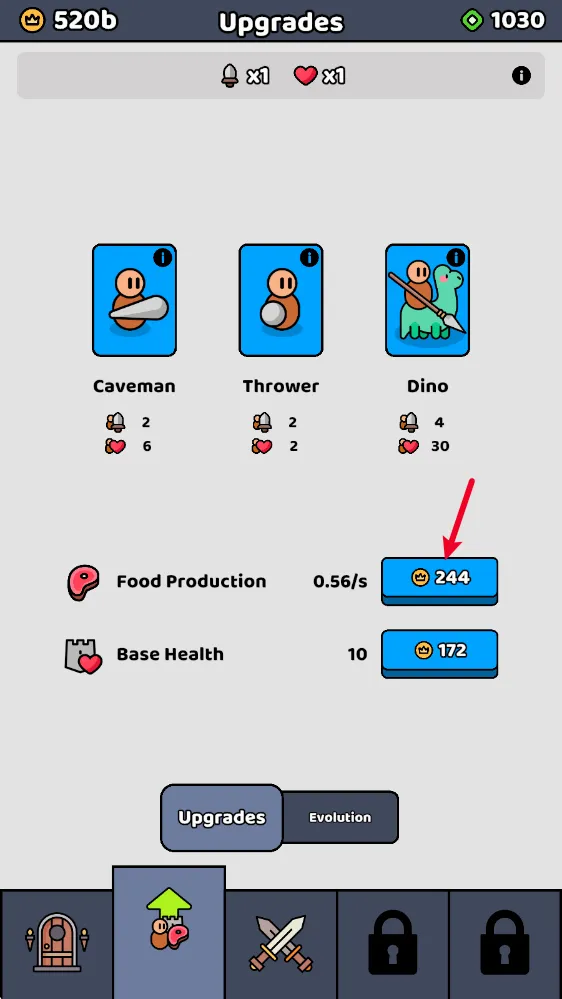562x999 pixels.
Task: Select the Thrower unit card
Action: (281, 300)
